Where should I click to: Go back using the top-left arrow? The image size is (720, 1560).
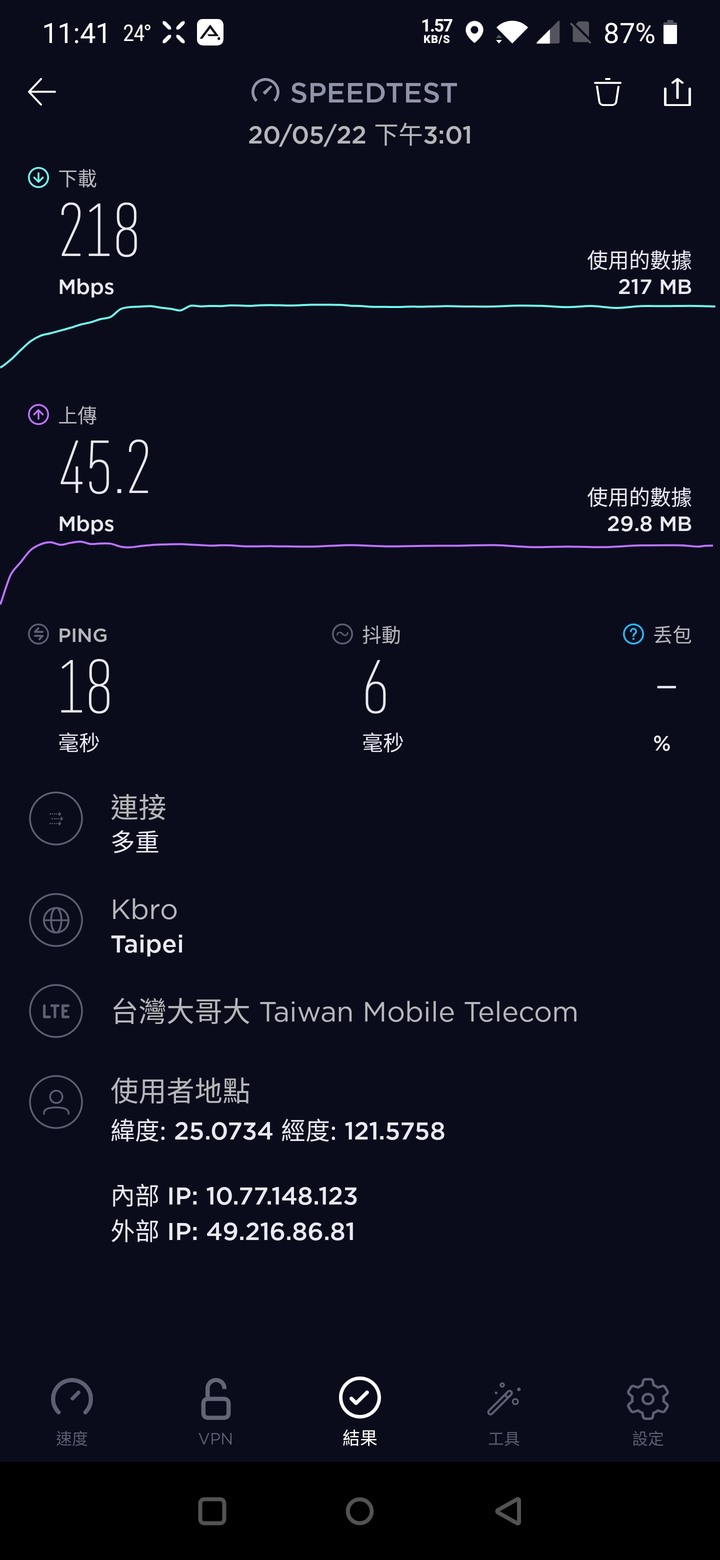tap(42, 93)
